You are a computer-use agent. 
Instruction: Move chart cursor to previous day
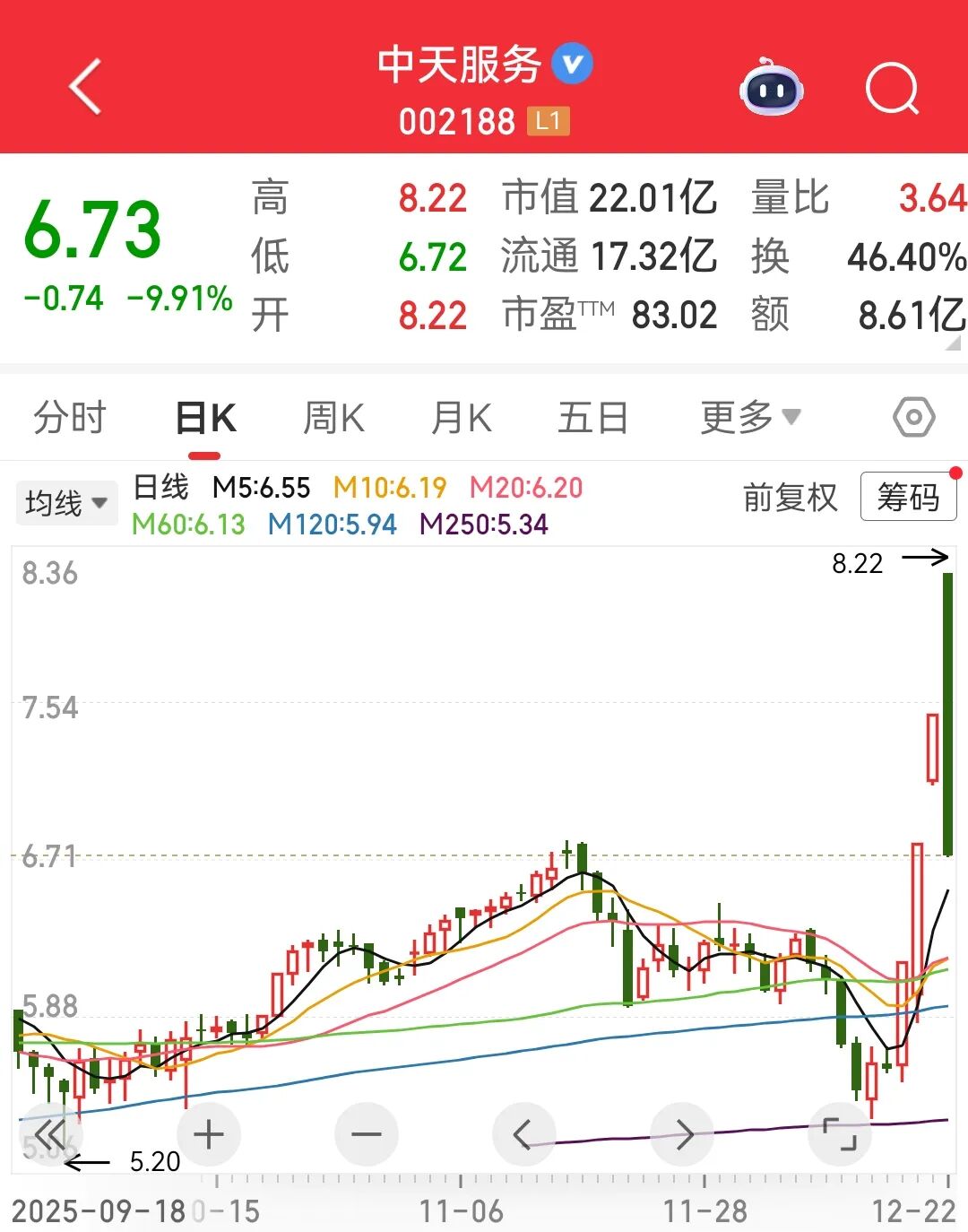pyautogui.click(x=524, y=1135)
